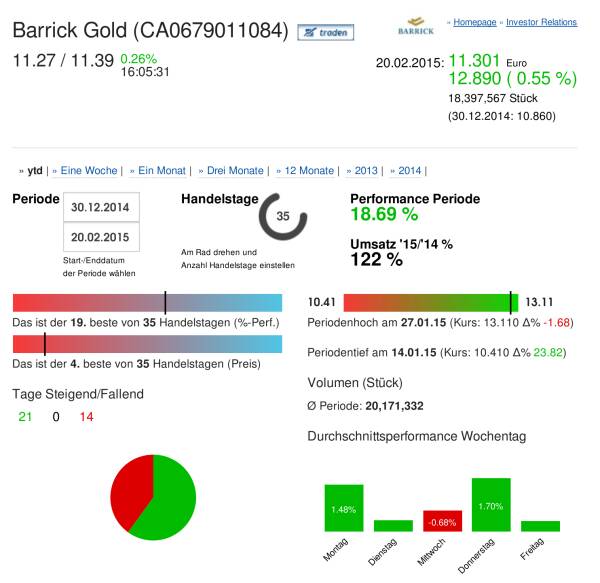The image size is (600, 583).
Task: Visit the Investor Relations link
Action: coord(541,22)
